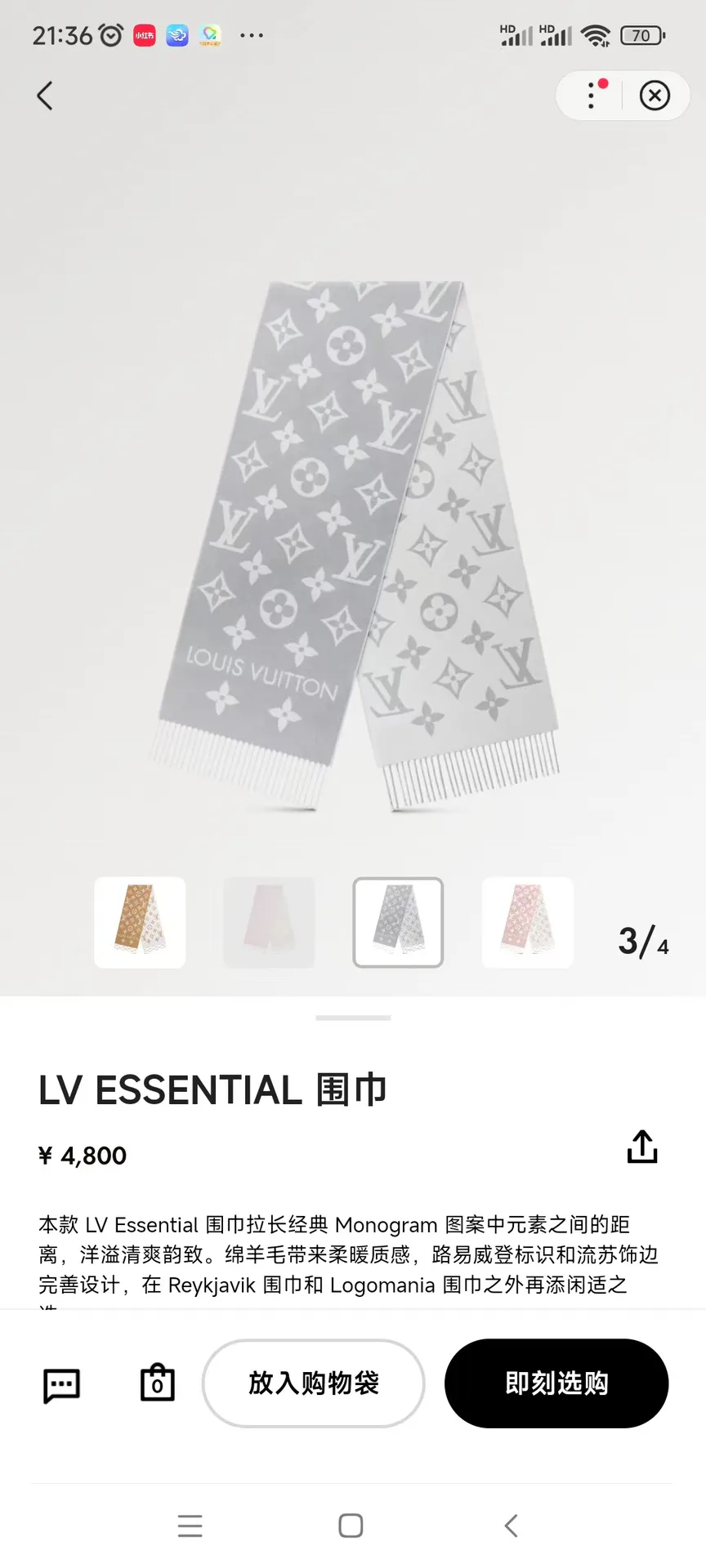Select the faded light pink scarf thumbnail
The height and width of the screenshot is (1568, 706).
[x=269, y=922]
